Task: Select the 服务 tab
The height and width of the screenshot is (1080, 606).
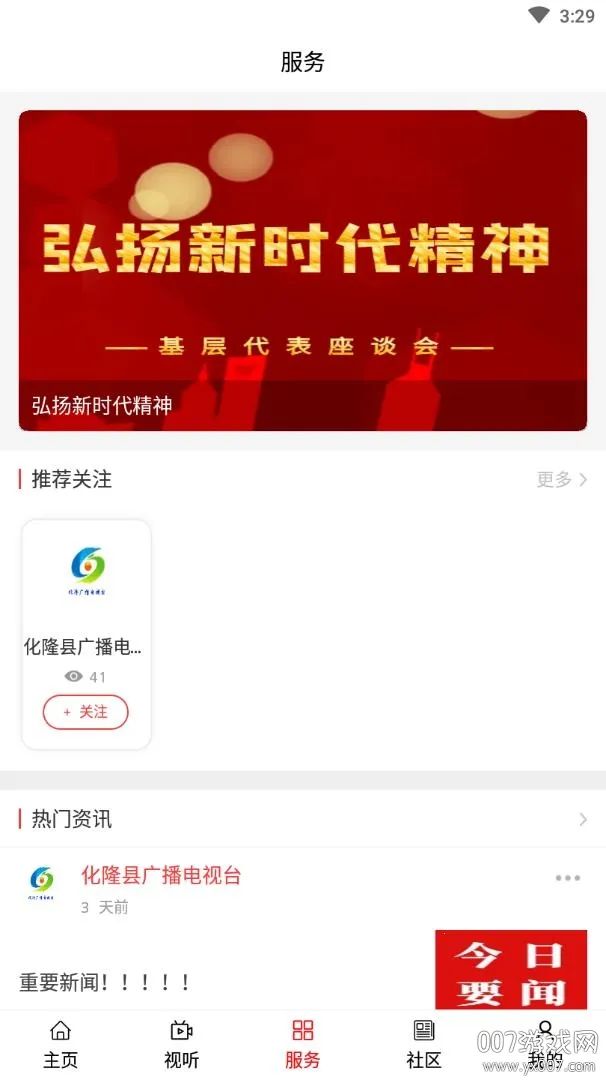Action: pos(302,1044)
